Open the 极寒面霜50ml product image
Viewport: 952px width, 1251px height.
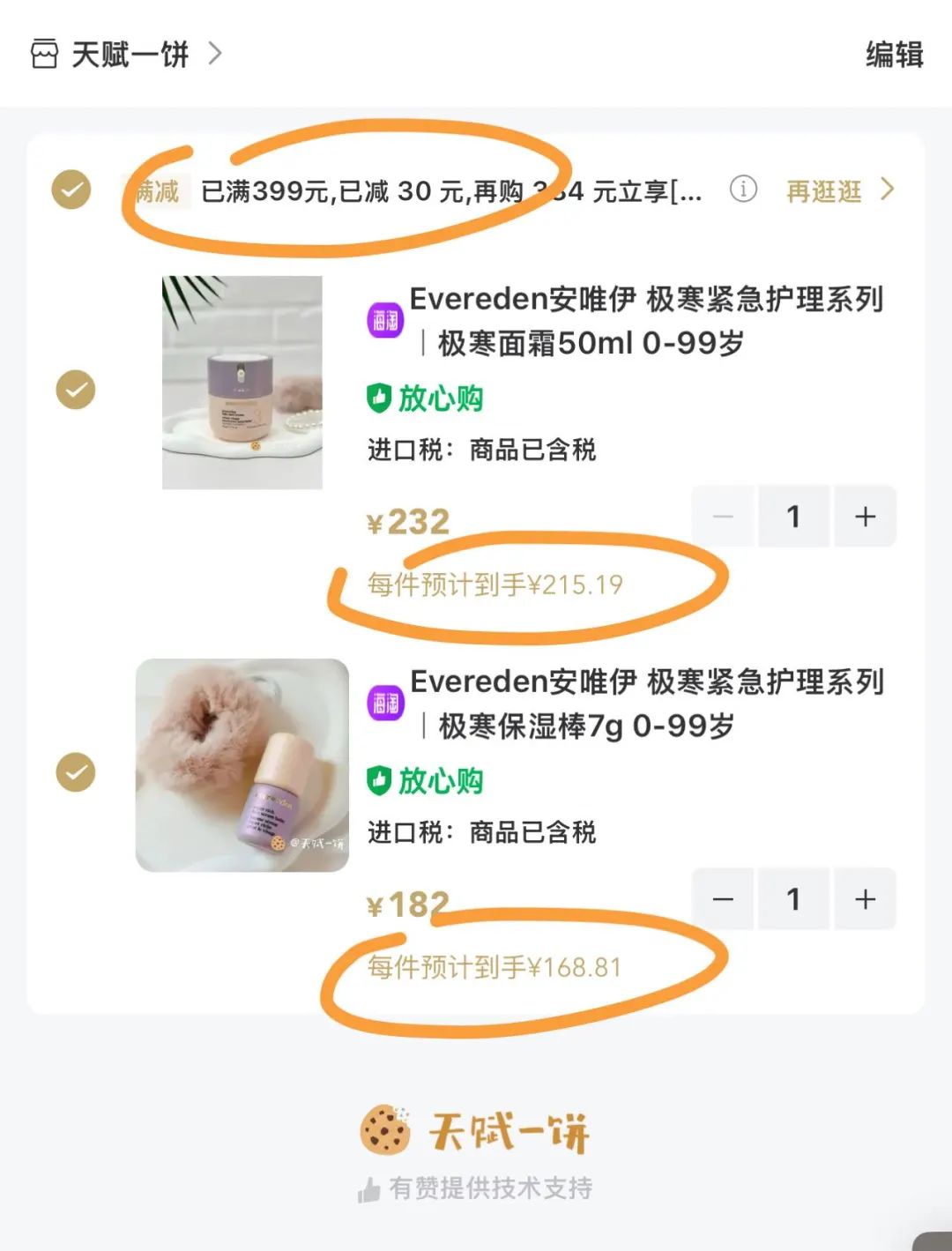242,383
